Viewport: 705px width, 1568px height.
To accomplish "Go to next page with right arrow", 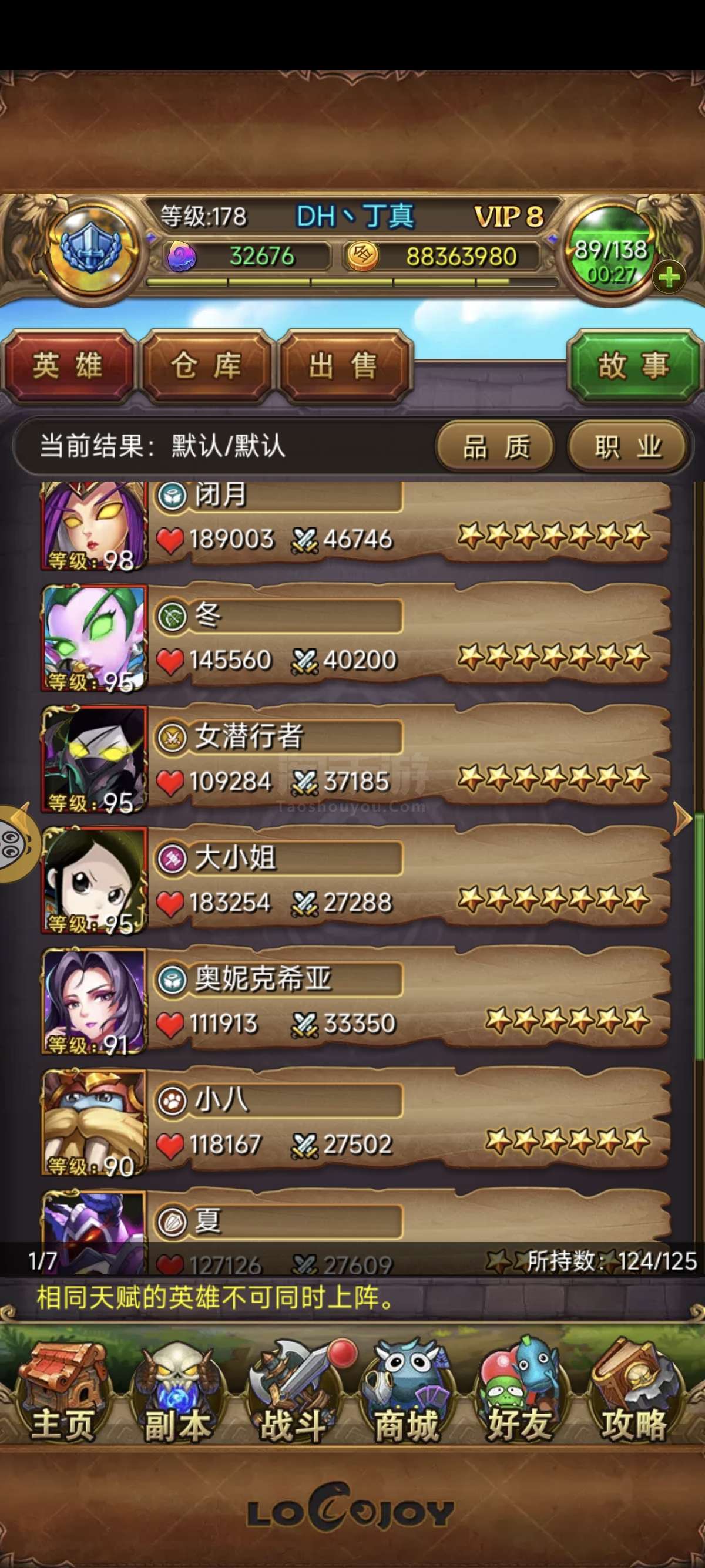I will click(683, 819).
